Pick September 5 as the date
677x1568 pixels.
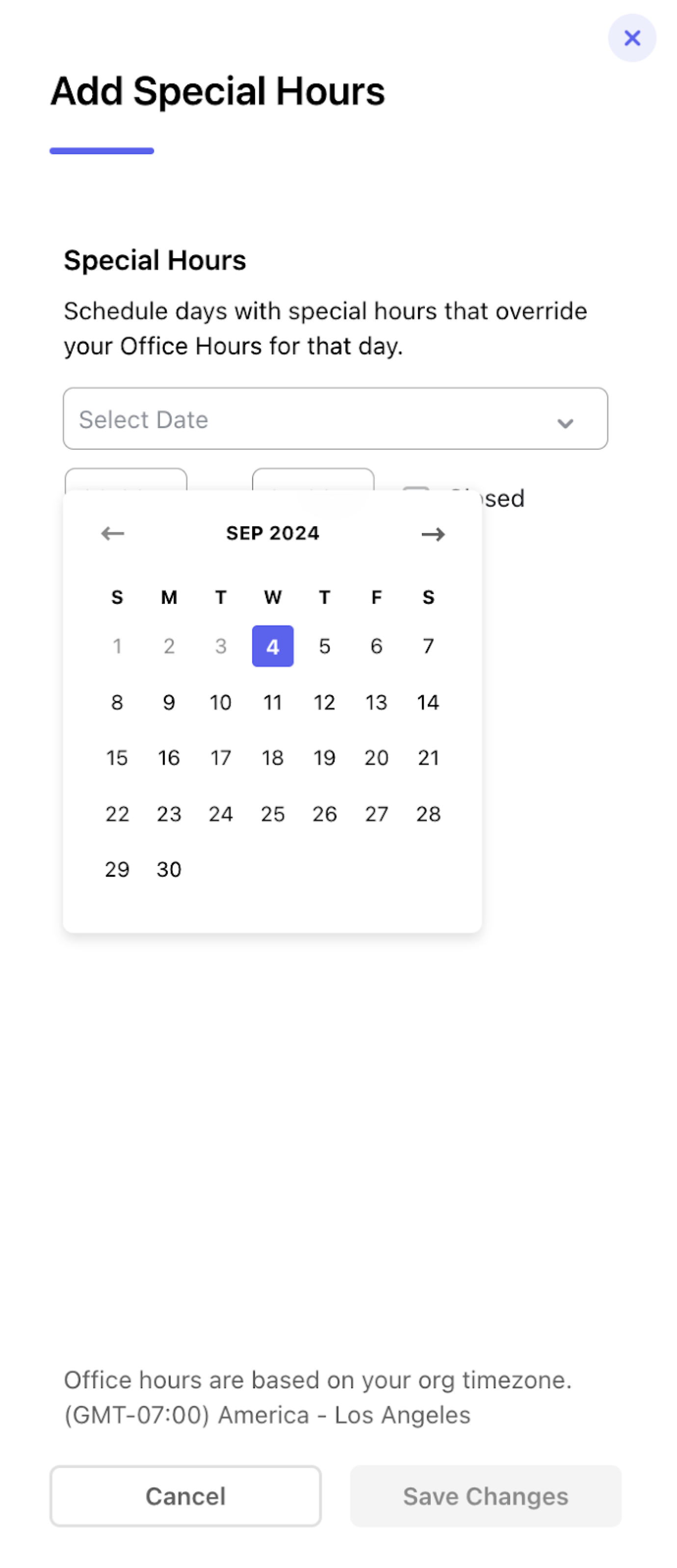tap(324, 646)
